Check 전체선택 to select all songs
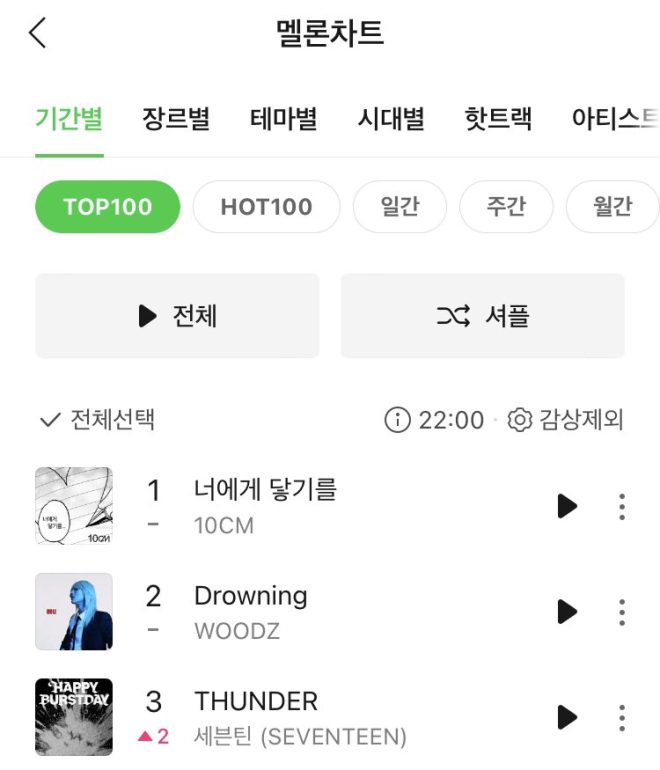 (96, 420)
